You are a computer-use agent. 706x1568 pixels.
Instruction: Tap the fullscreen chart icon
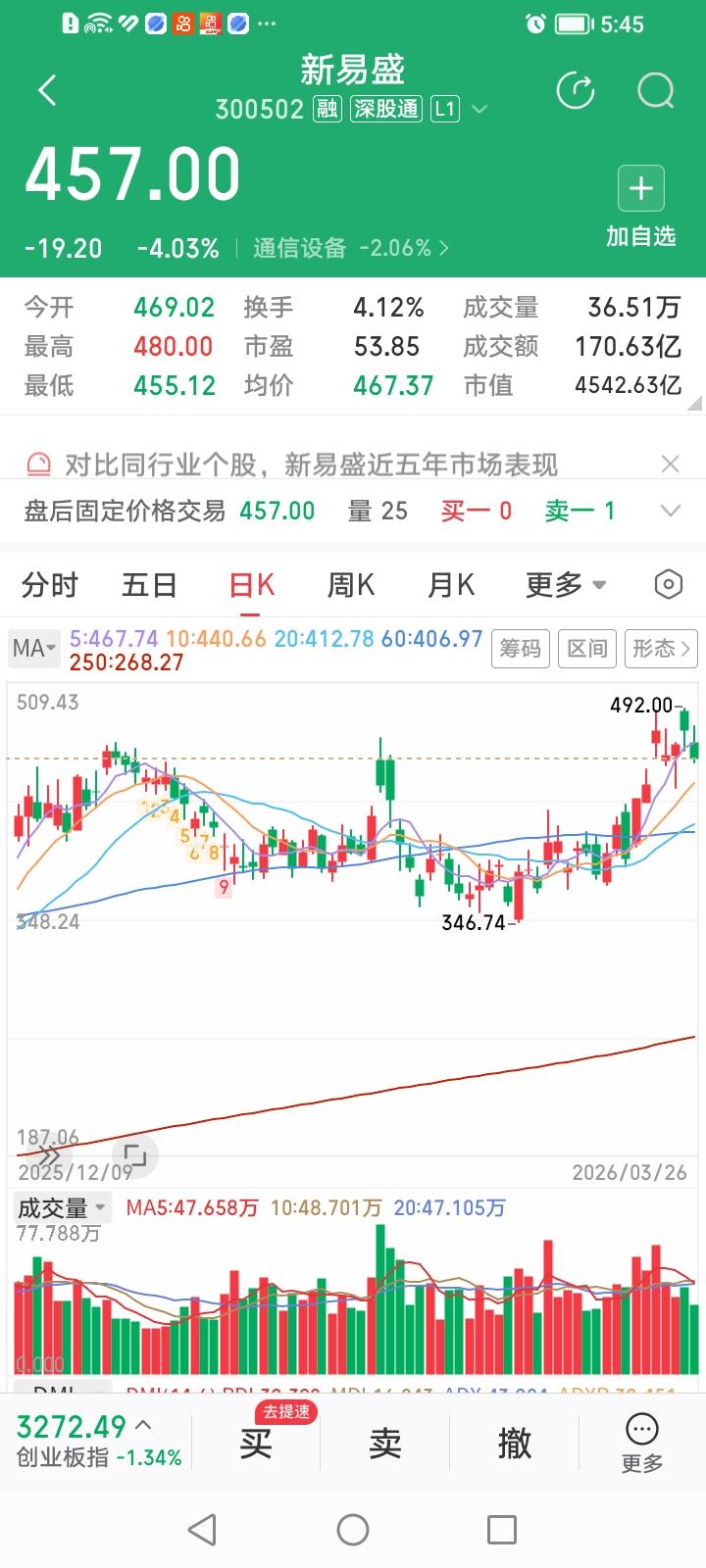pyautogui.click(x=134, y=1155)
